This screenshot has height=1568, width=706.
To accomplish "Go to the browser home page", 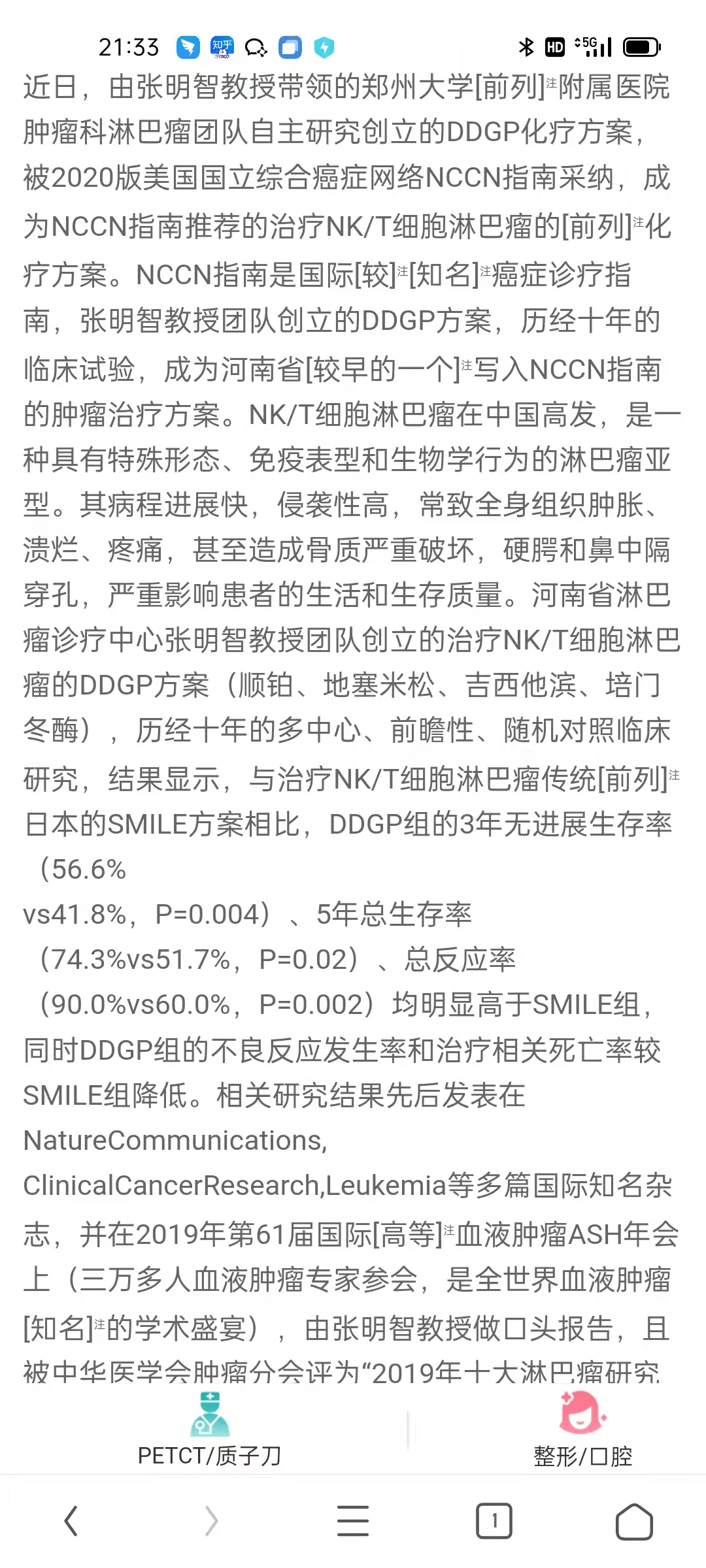I will click(x=635, y=1522).
